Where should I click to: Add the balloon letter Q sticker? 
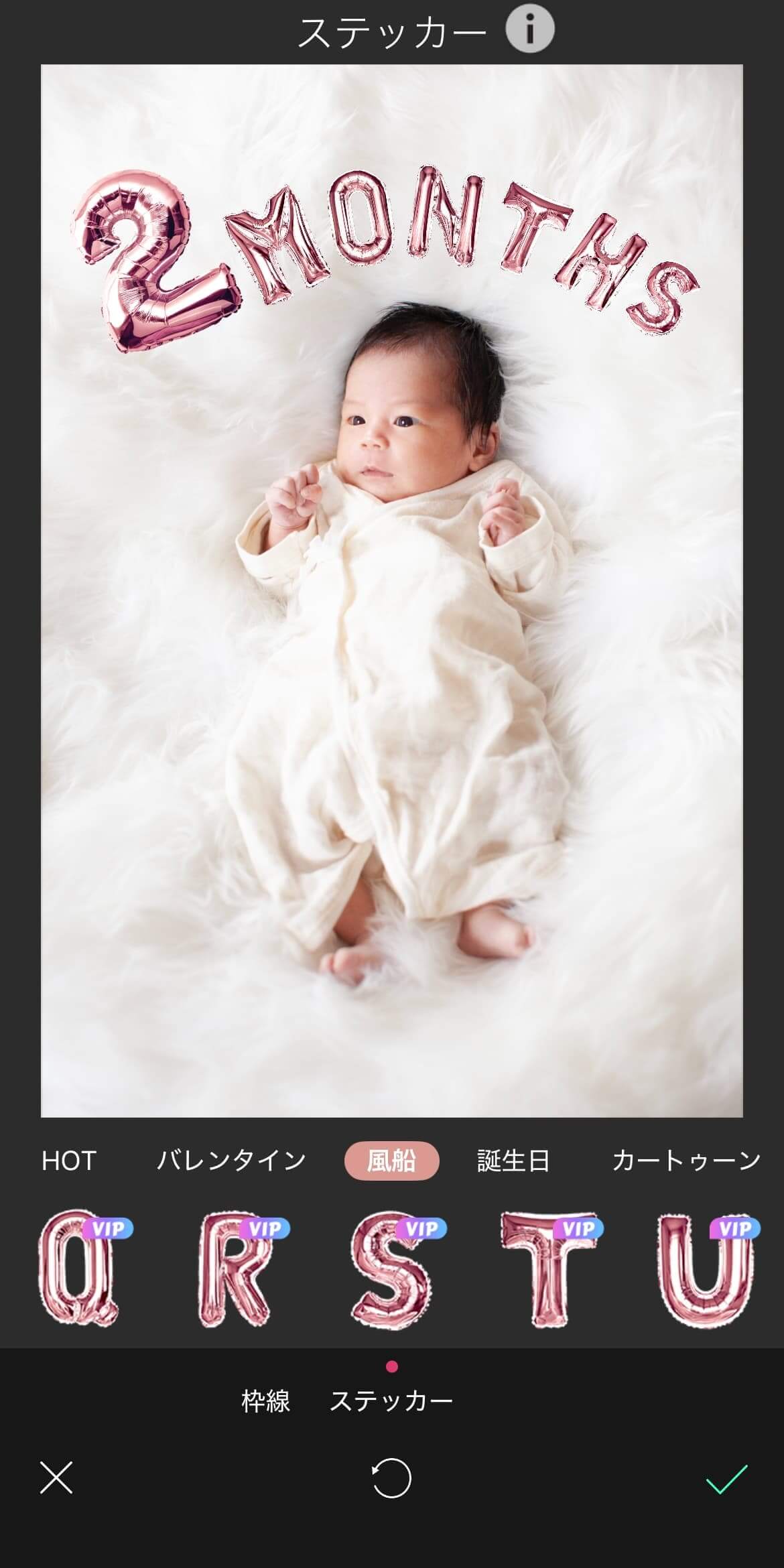(79, 1269)
